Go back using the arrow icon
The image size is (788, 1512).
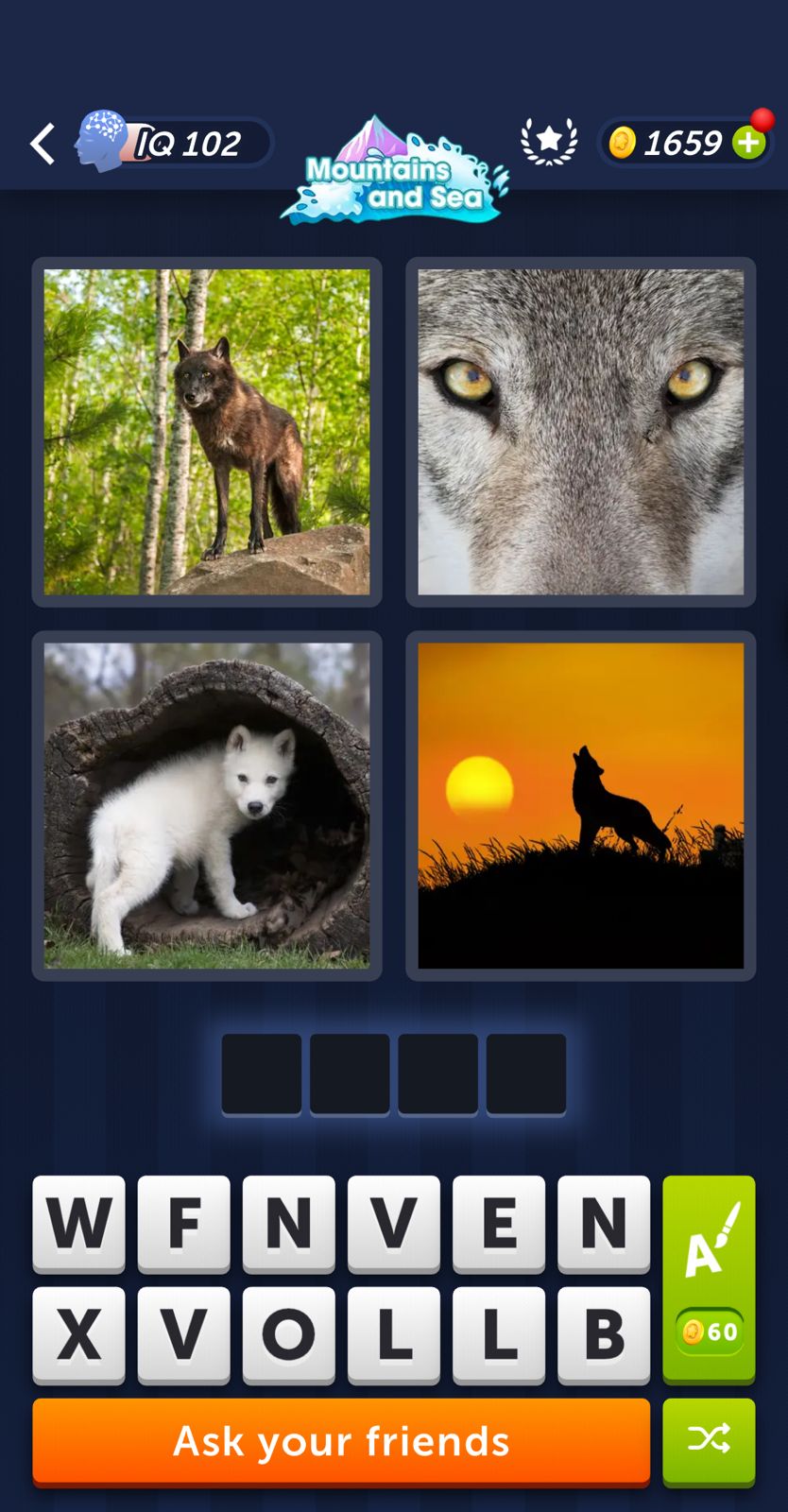43,144
